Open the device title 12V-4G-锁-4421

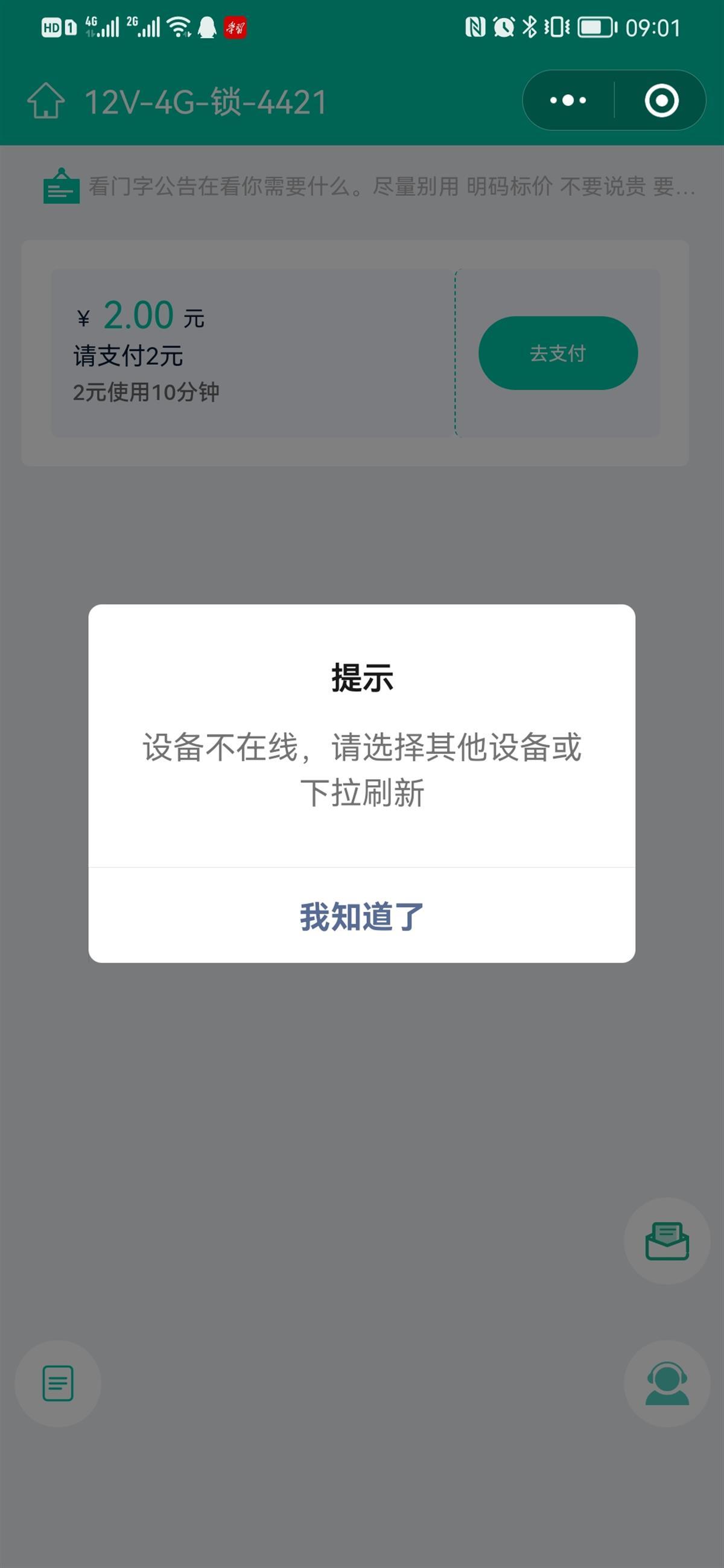pyautogui.click(x=204, y=103)
